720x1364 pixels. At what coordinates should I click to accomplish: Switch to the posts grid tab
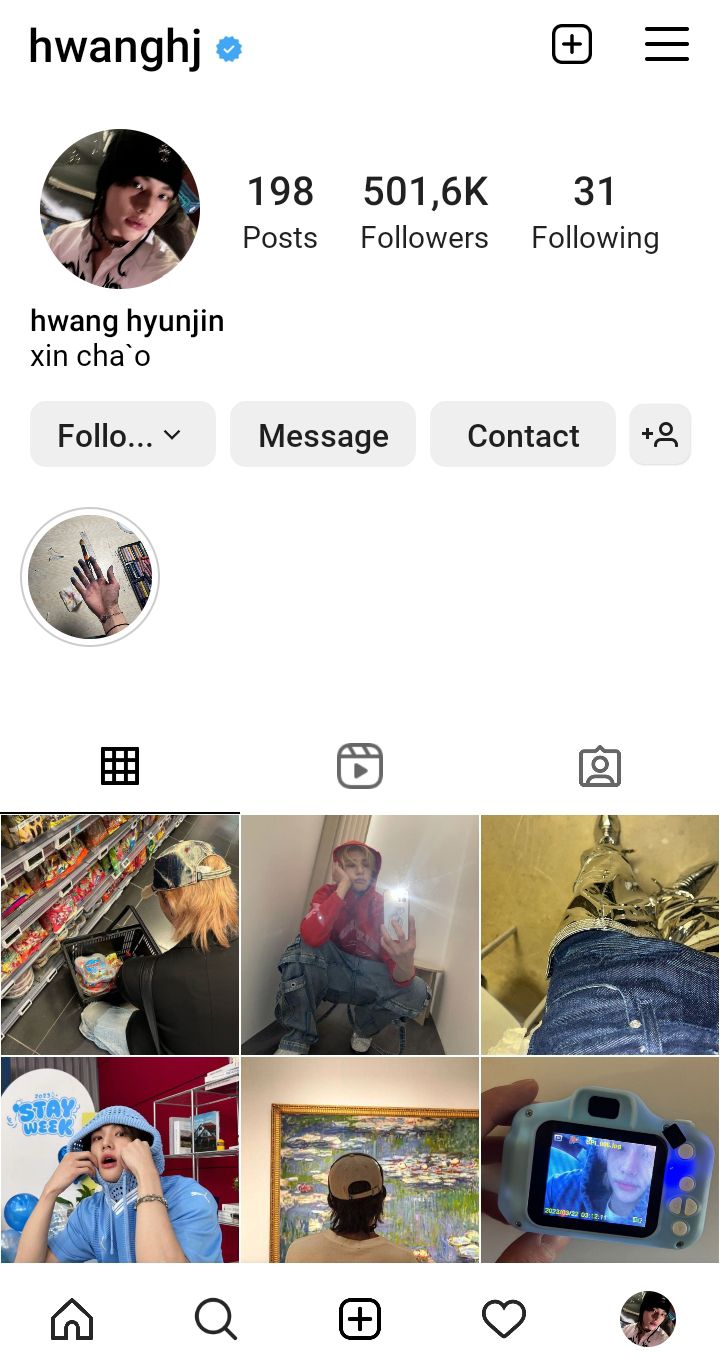[120, 766]
